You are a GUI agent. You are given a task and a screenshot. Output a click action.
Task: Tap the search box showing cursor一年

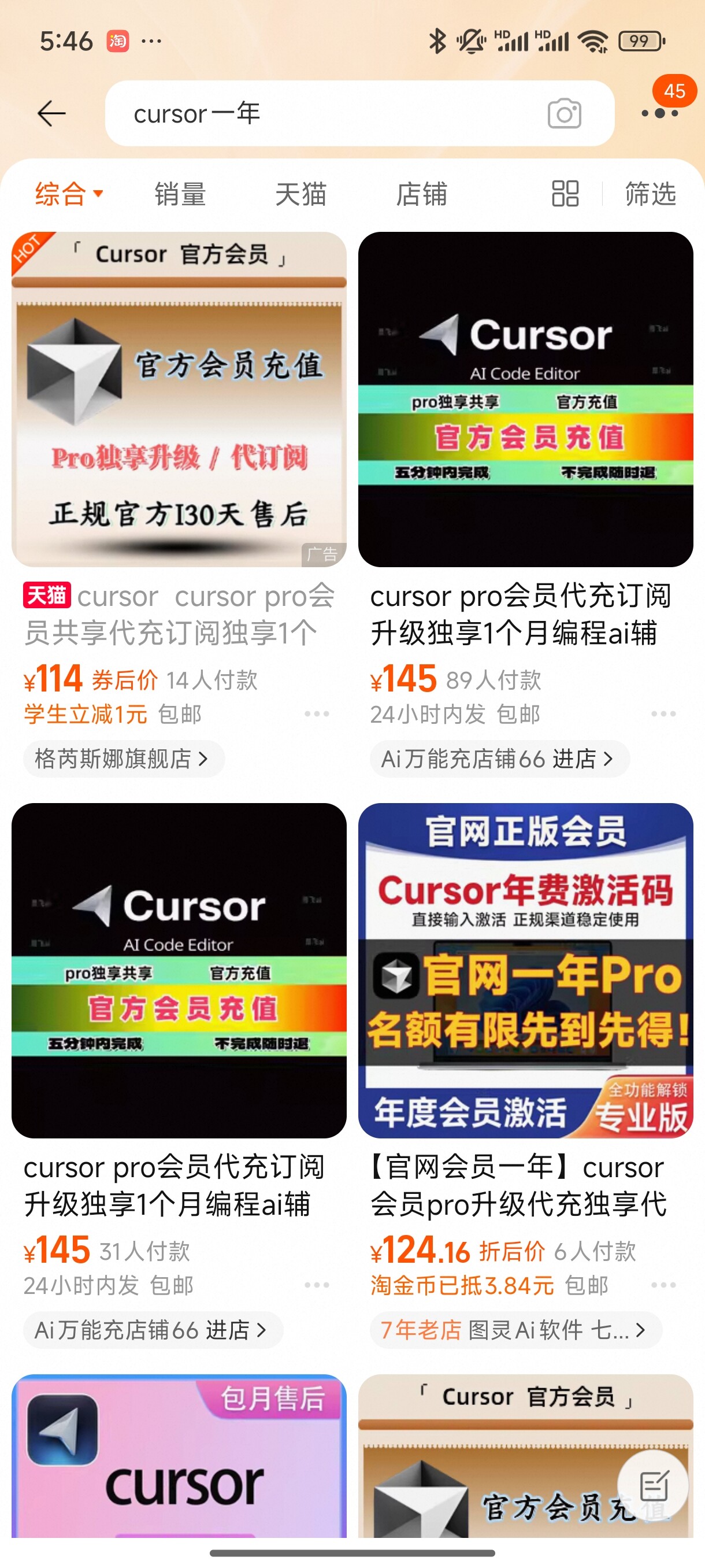pos(359,113)
